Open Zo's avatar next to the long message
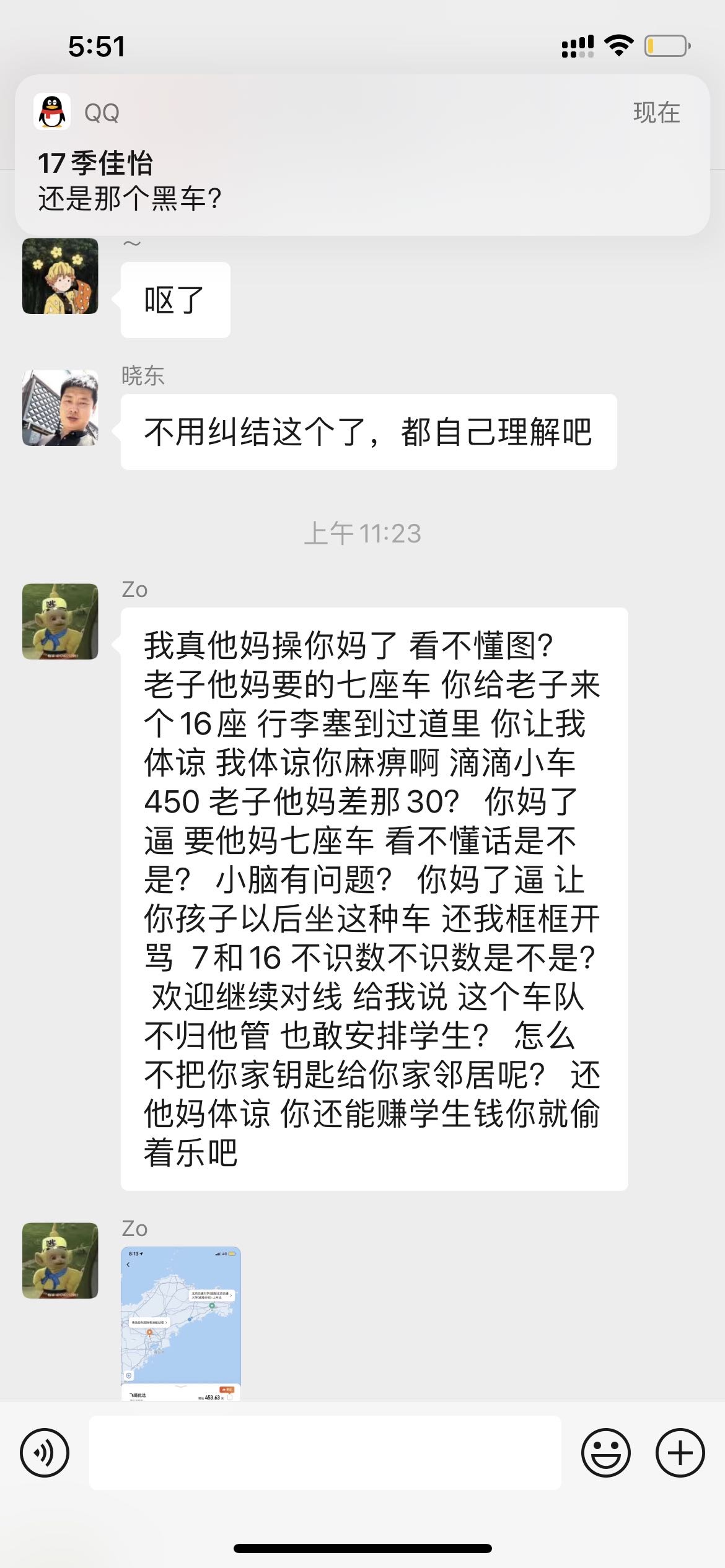The width and height of the screenshot is (725, 1568). pos(60,621)
